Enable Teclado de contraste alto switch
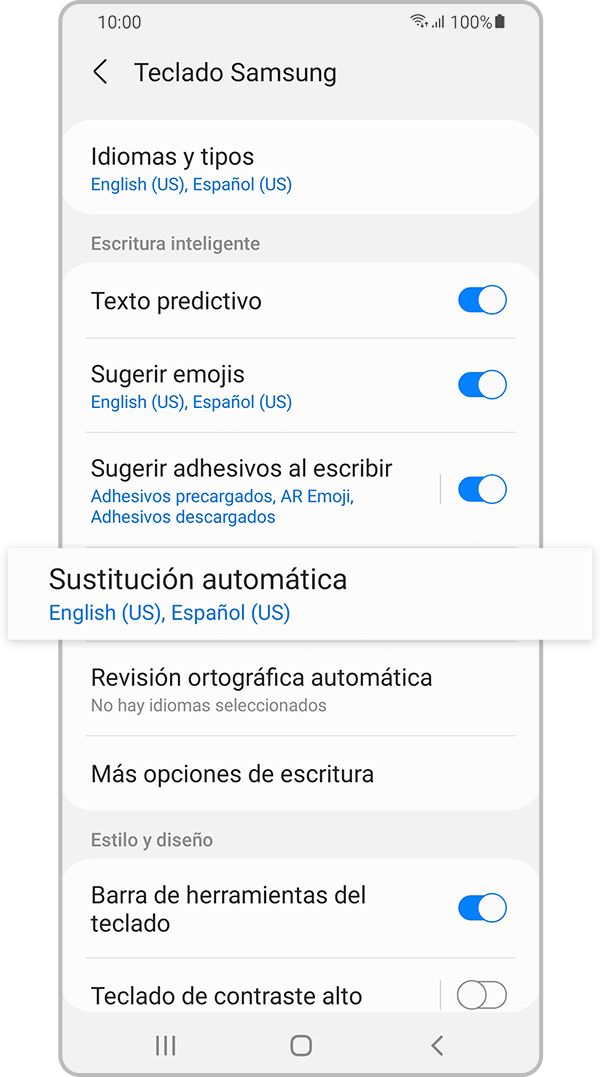The width and height of the screenshot is (600, 1077). click(x=482, y=995)
